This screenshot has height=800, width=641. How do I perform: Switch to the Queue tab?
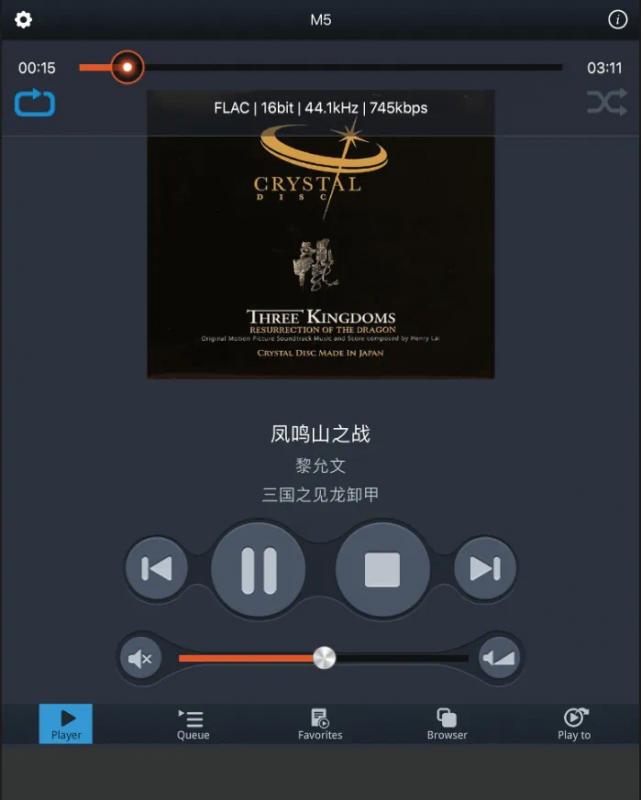pos(193,724)
